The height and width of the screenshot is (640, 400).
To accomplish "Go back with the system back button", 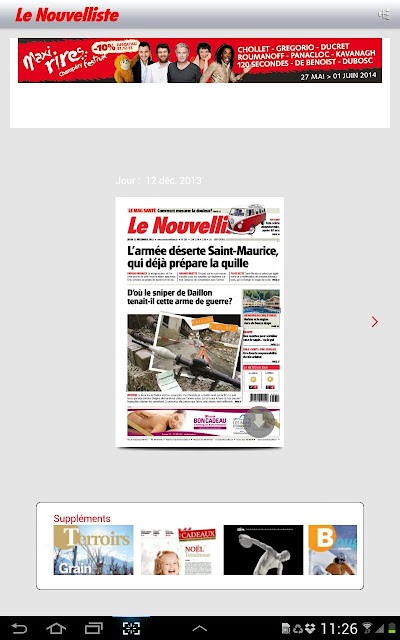I will pyautogui.click(x=19, y=629).
